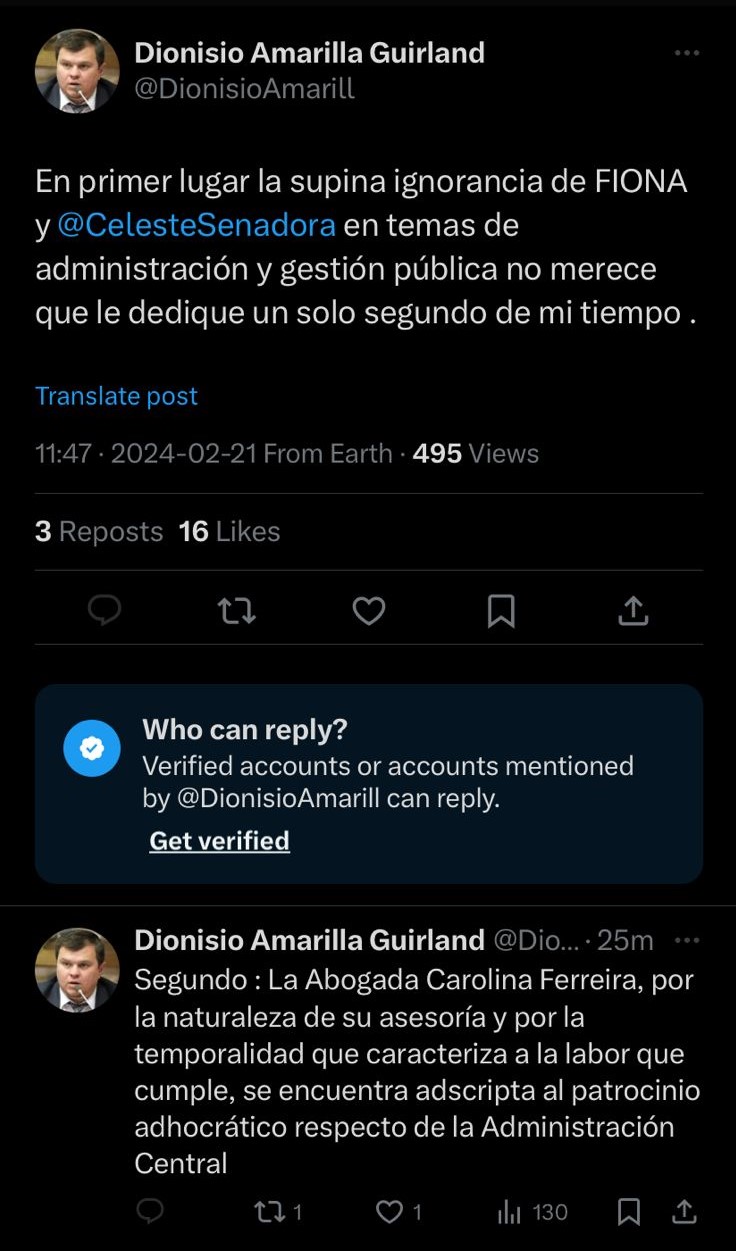Viewport: 736px width, 1251px height.
Task: Repost the tweet using the repost icon
Action: (x=236, y=611)
